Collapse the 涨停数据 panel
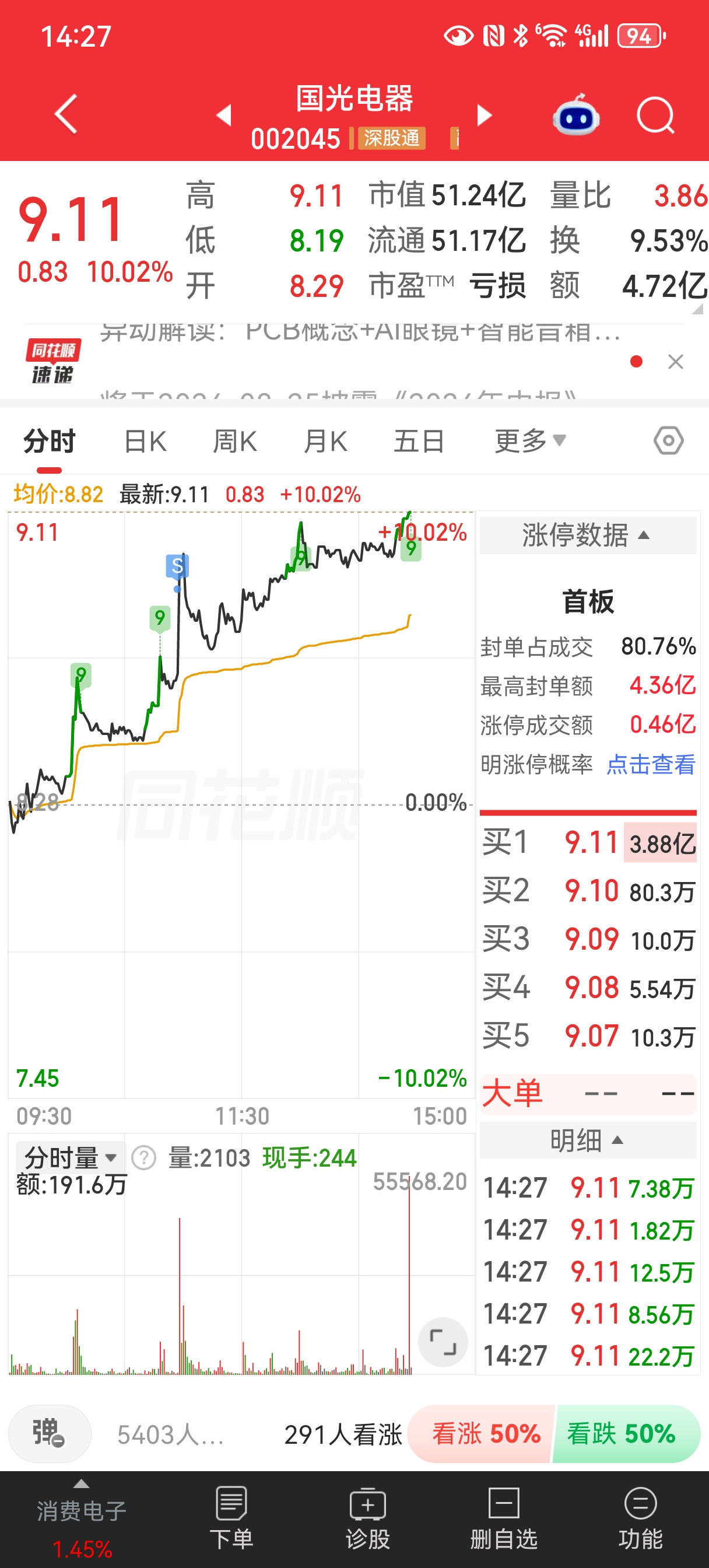The image size is (709, 1568). [x=587, y=535]
